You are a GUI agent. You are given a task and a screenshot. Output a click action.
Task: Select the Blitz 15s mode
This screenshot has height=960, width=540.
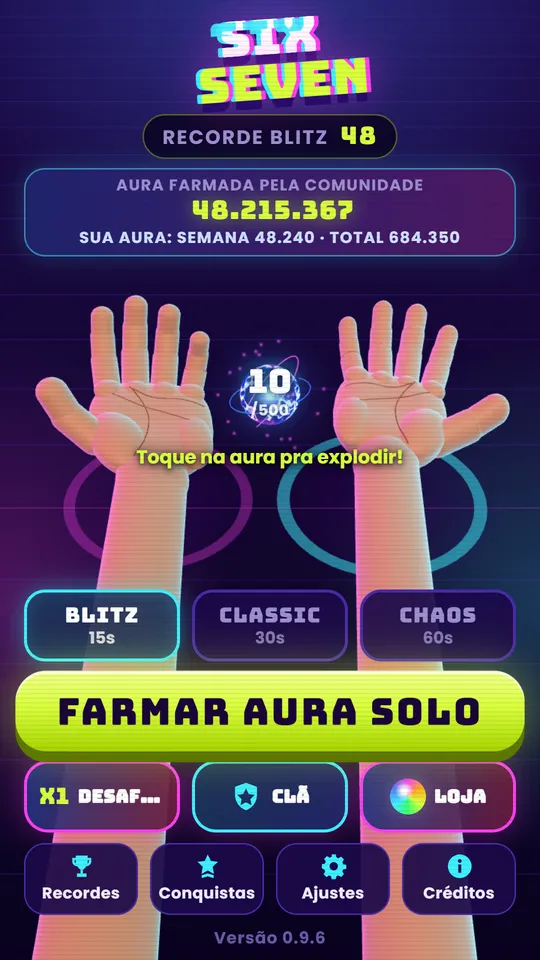coord(102,626)
